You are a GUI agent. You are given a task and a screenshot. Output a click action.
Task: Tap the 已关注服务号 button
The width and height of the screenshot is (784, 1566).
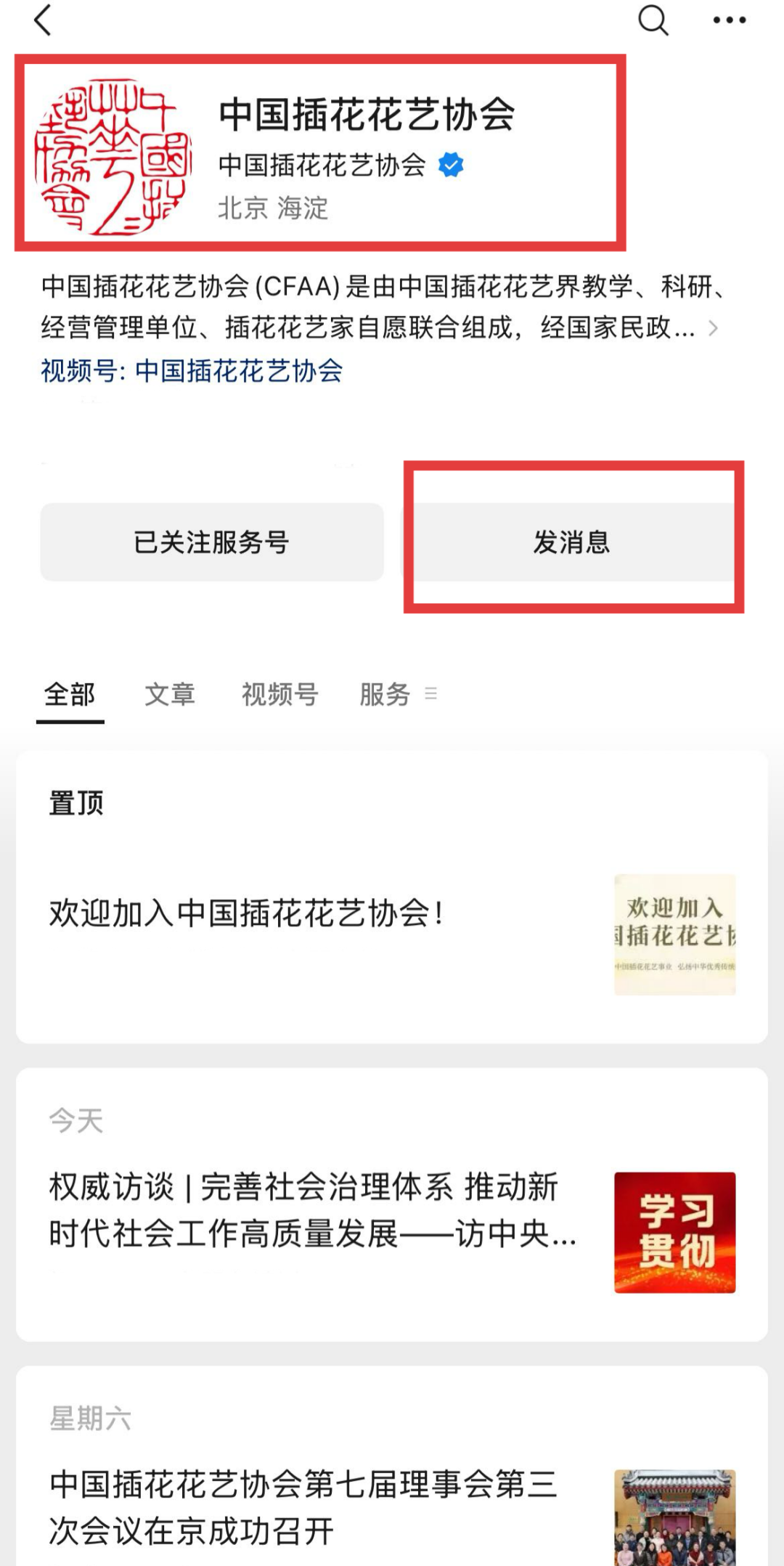point(212,542)
